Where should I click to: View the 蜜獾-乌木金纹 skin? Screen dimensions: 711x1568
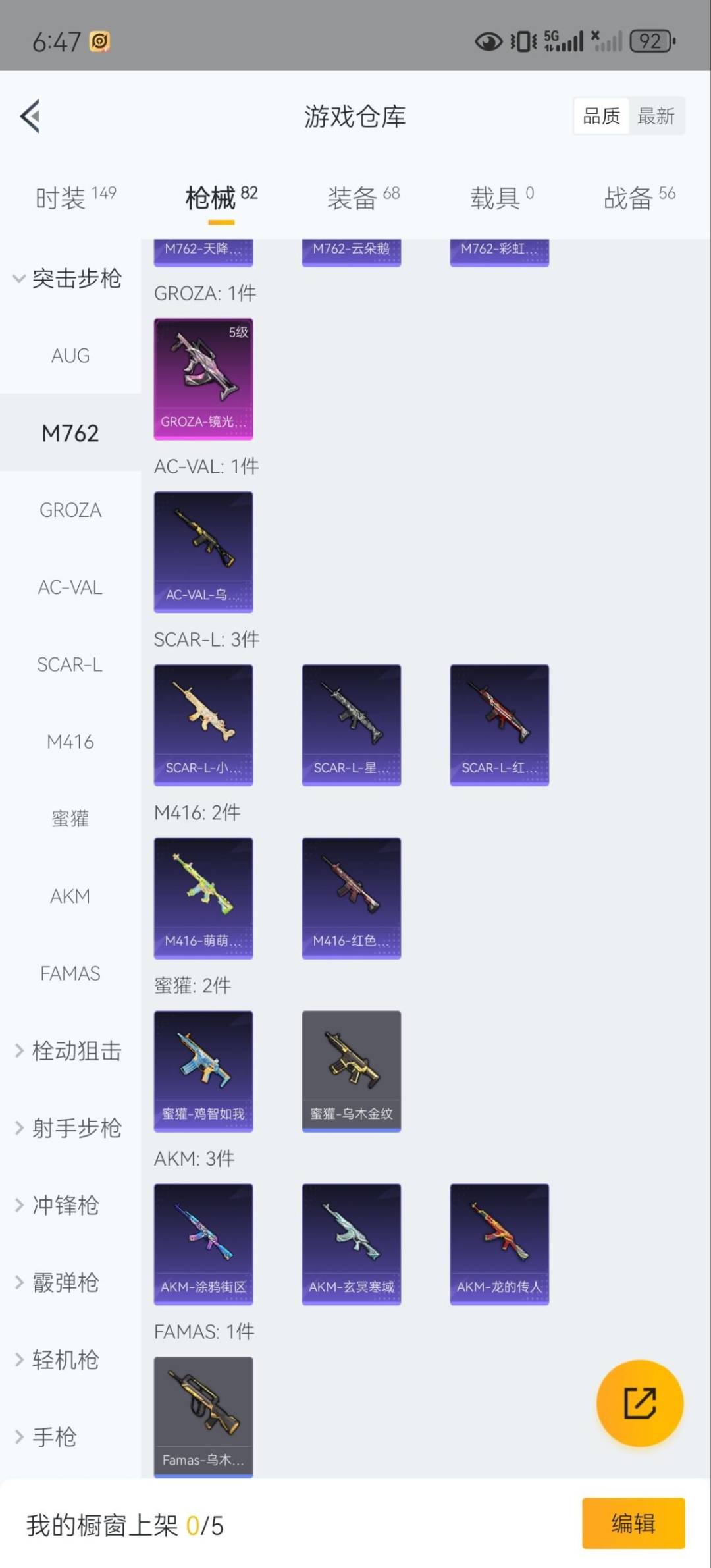pos(352,1071)
